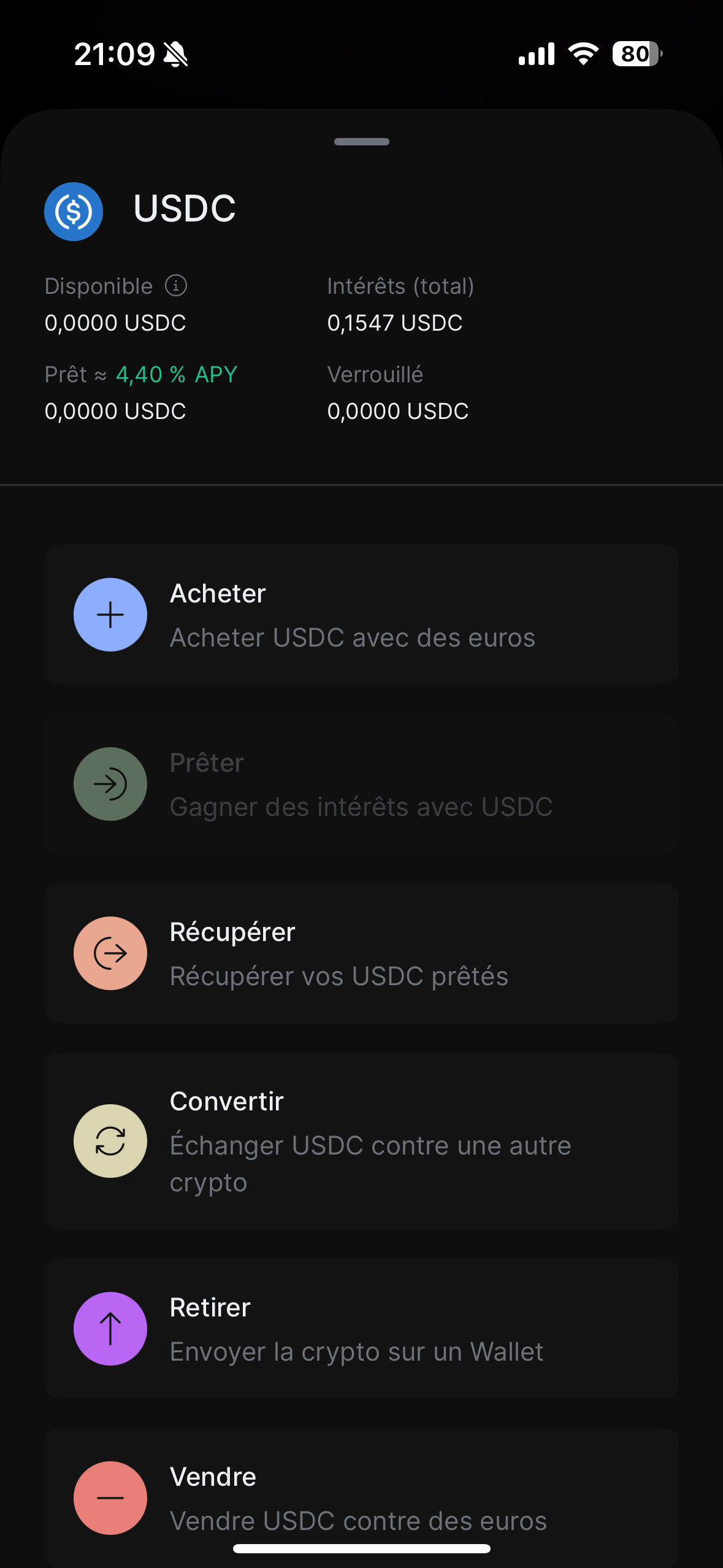Open the Acheter USDC action
The width and height of the screenshot is (723, 1568).
pyautogui.click(x=361, y=615)
